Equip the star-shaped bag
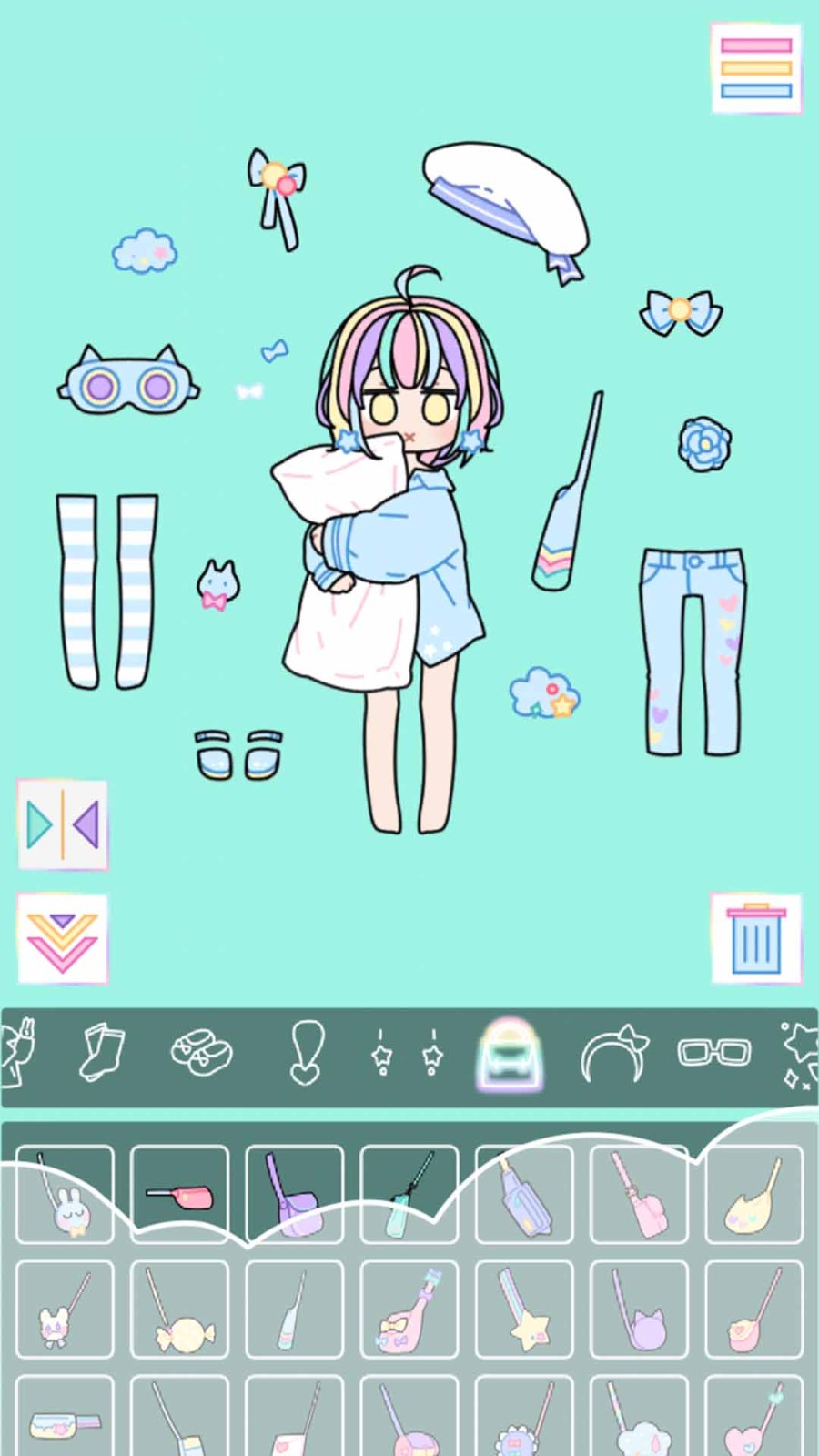 coord(525,1310)
